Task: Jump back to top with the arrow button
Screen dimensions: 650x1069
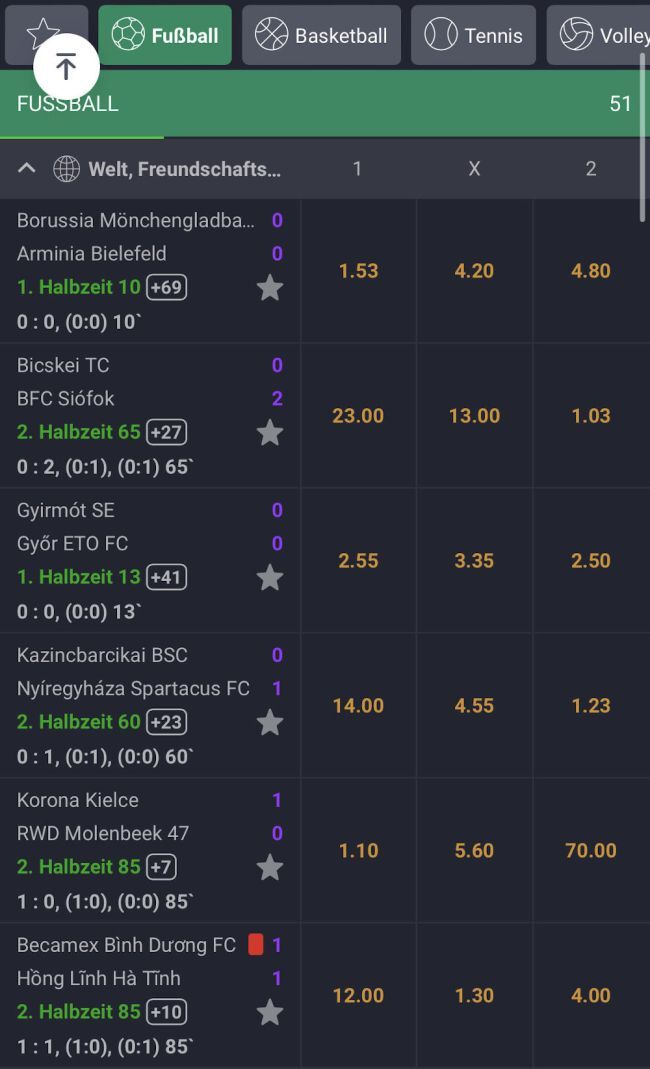Action: tap(66, 67)
